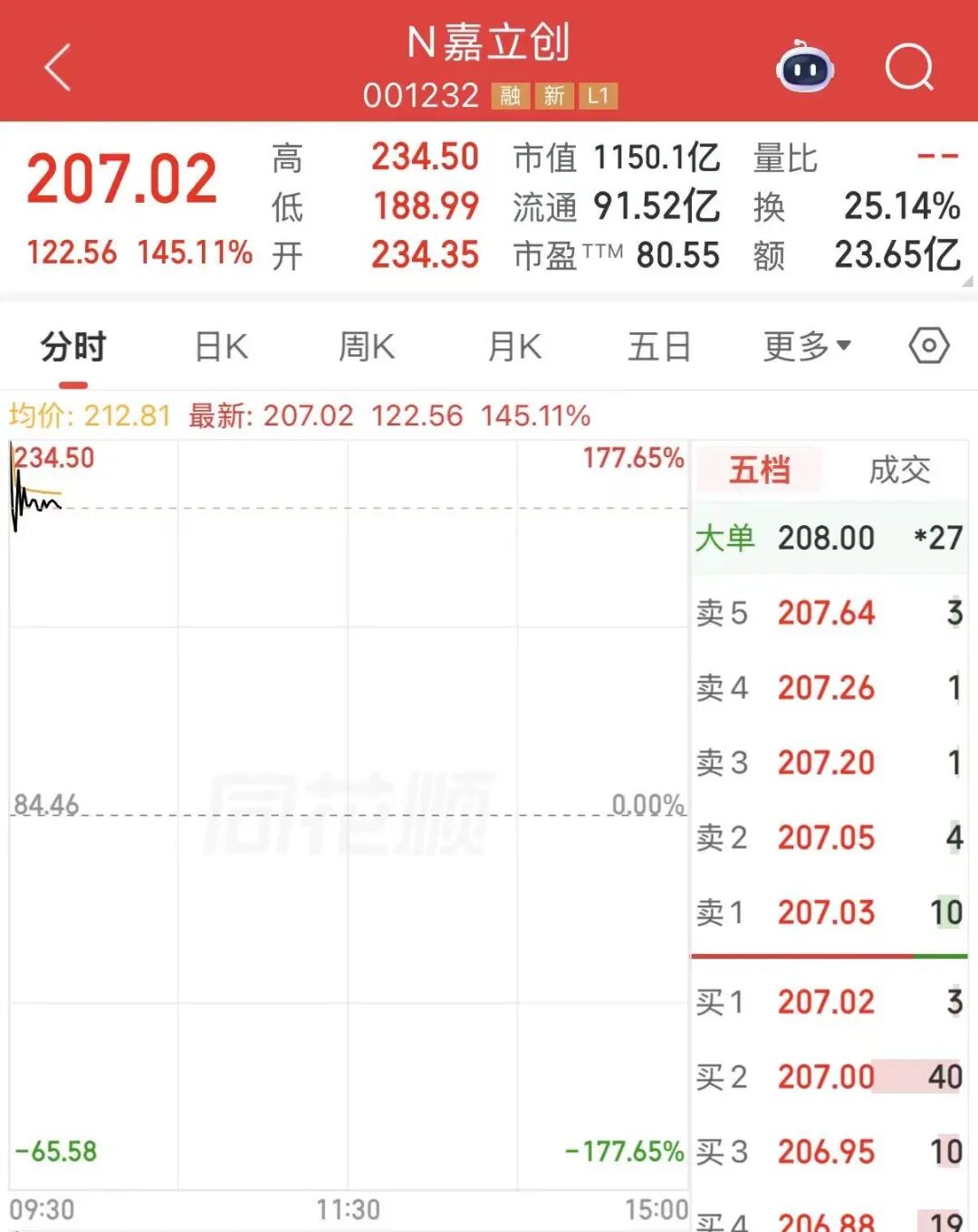Tap the 买1 price 207.02 row
The image size is (978, 1232).
(x=829, y=1002)
